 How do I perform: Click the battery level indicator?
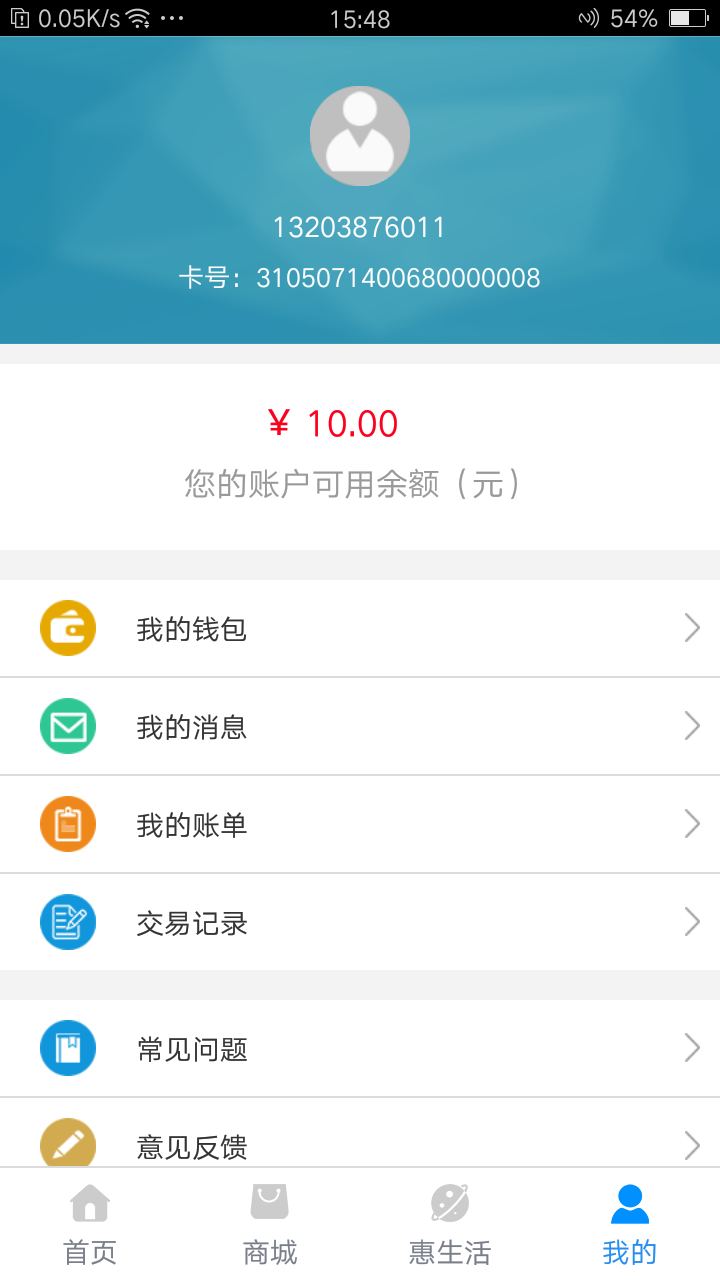tap(687, 17)
